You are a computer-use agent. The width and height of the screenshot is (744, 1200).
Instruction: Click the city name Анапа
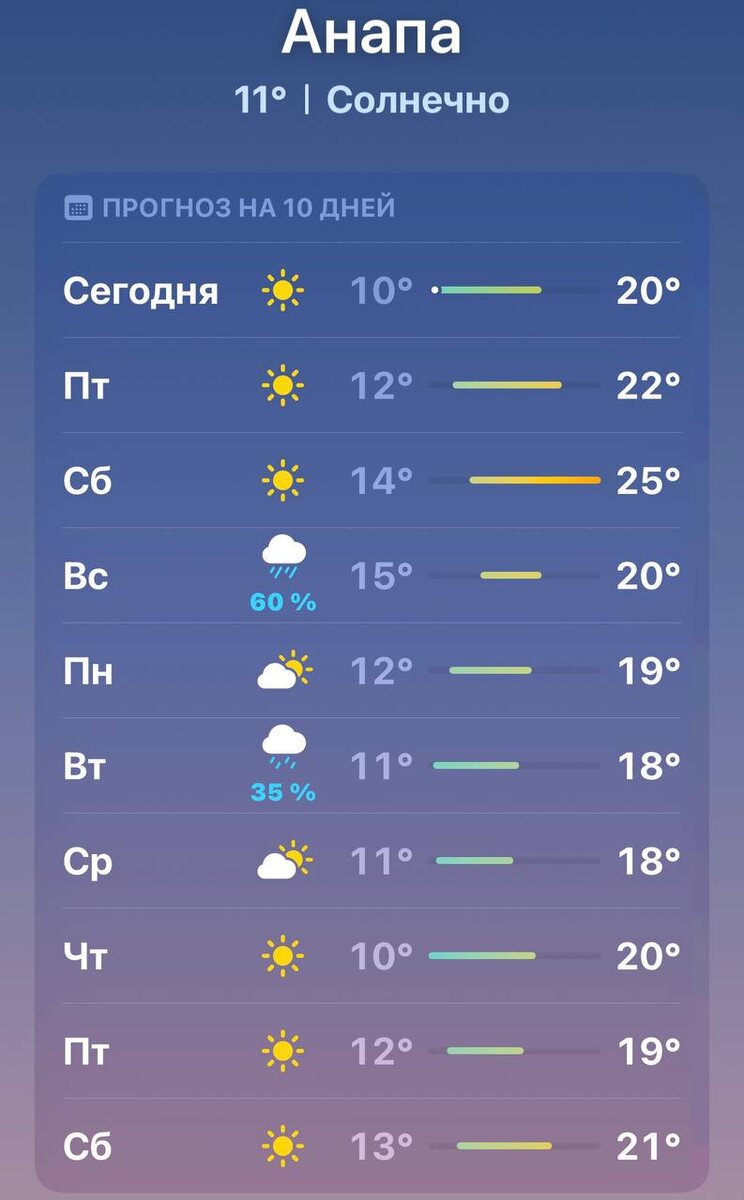point(372,33)
